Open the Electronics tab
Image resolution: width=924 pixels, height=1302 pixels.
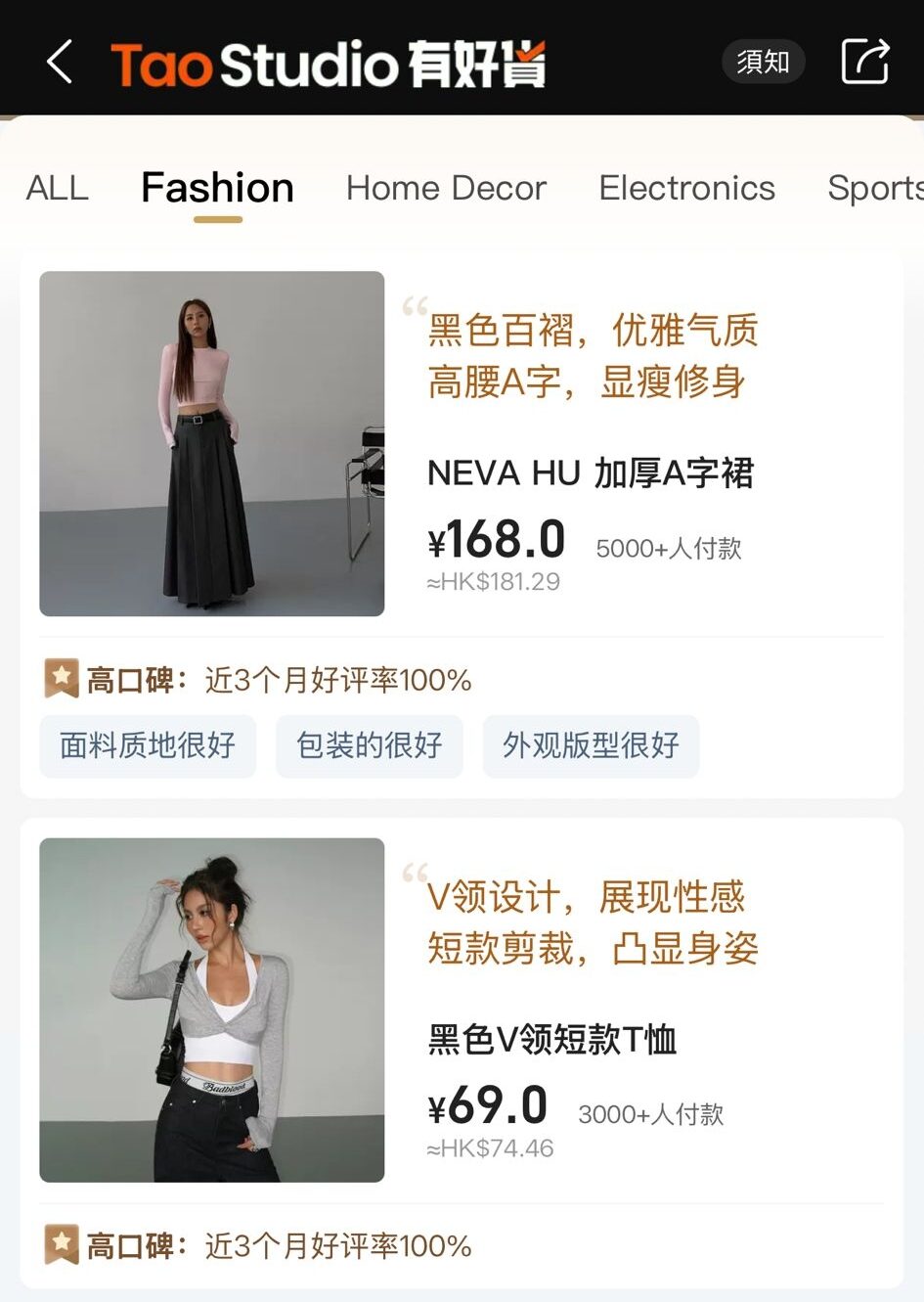[x=686, y=188]
